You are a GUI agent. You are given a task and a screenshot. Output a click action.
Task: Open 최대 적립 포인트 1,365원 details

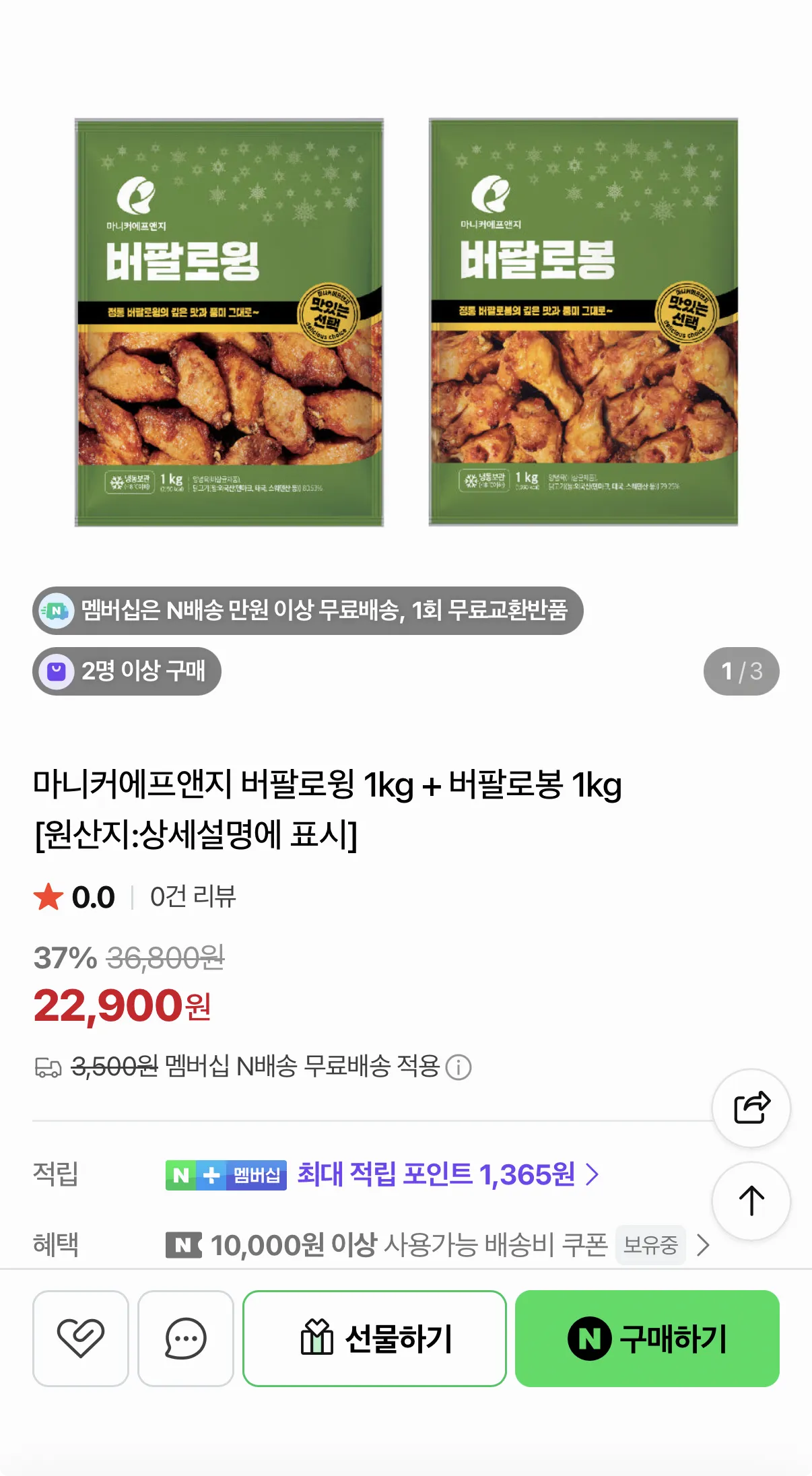pyautogui.click(x=448, y=1175)
